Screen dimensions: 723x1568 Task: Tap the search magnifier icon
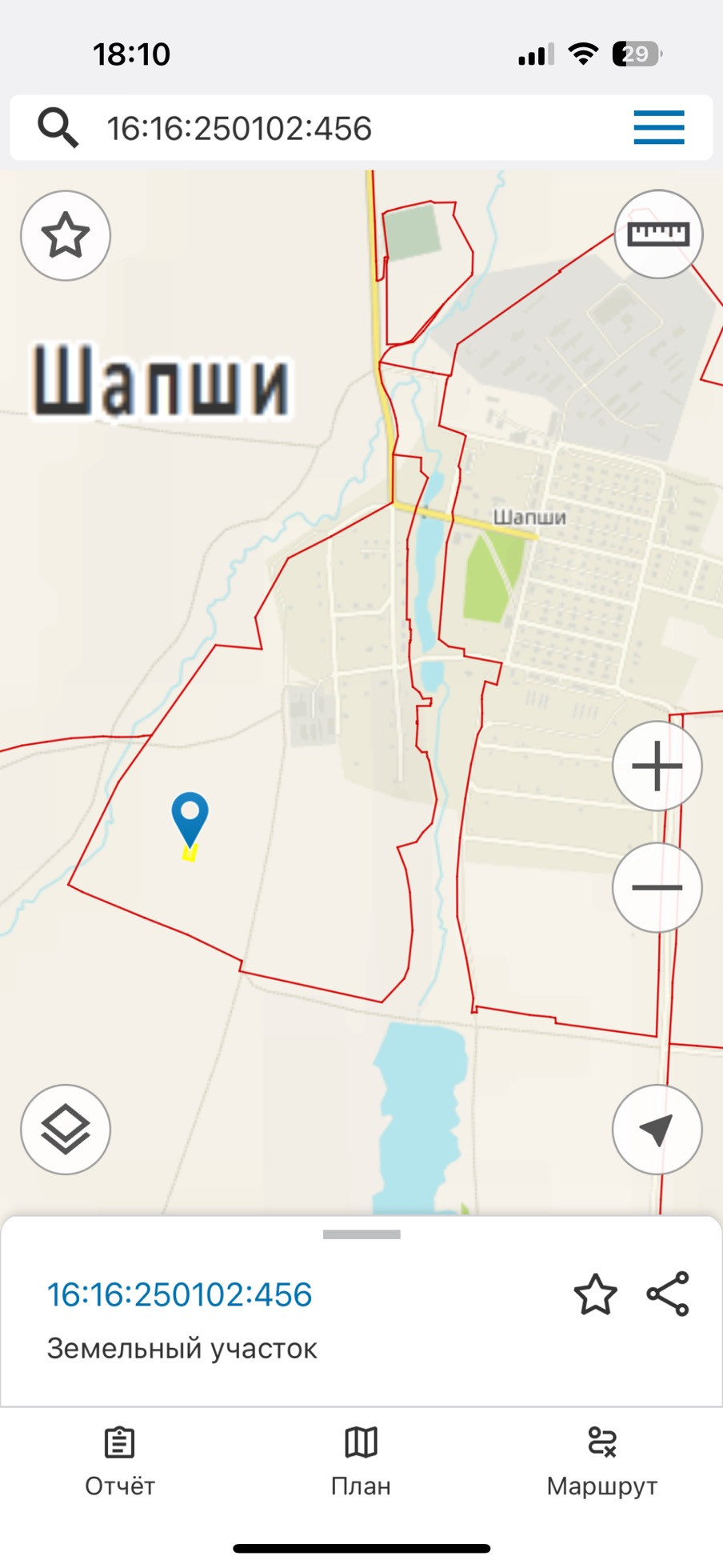tap(58, 128)
